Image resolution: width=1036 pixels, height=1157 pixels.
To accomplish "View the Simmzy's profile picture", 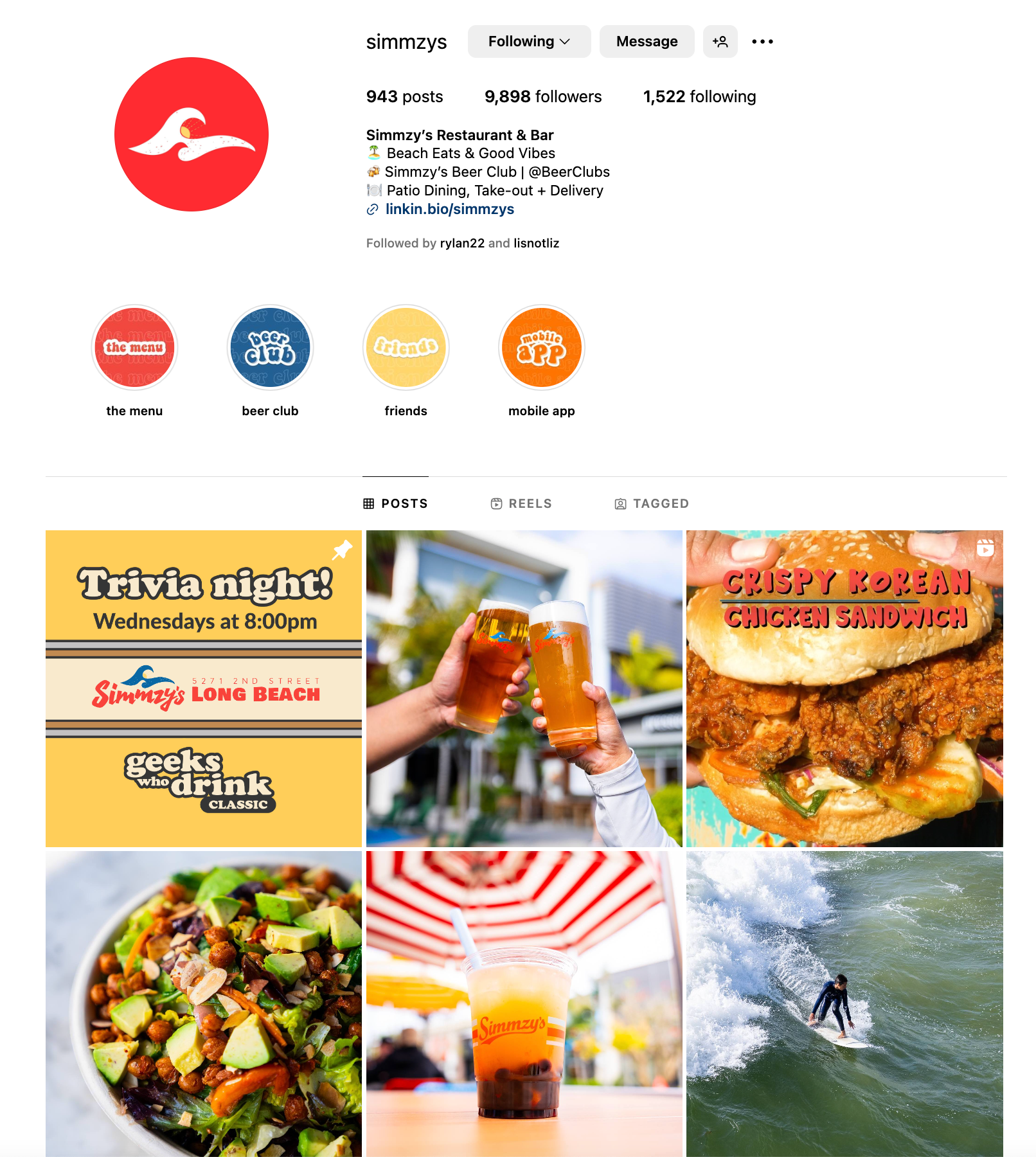I will (192, 134).
